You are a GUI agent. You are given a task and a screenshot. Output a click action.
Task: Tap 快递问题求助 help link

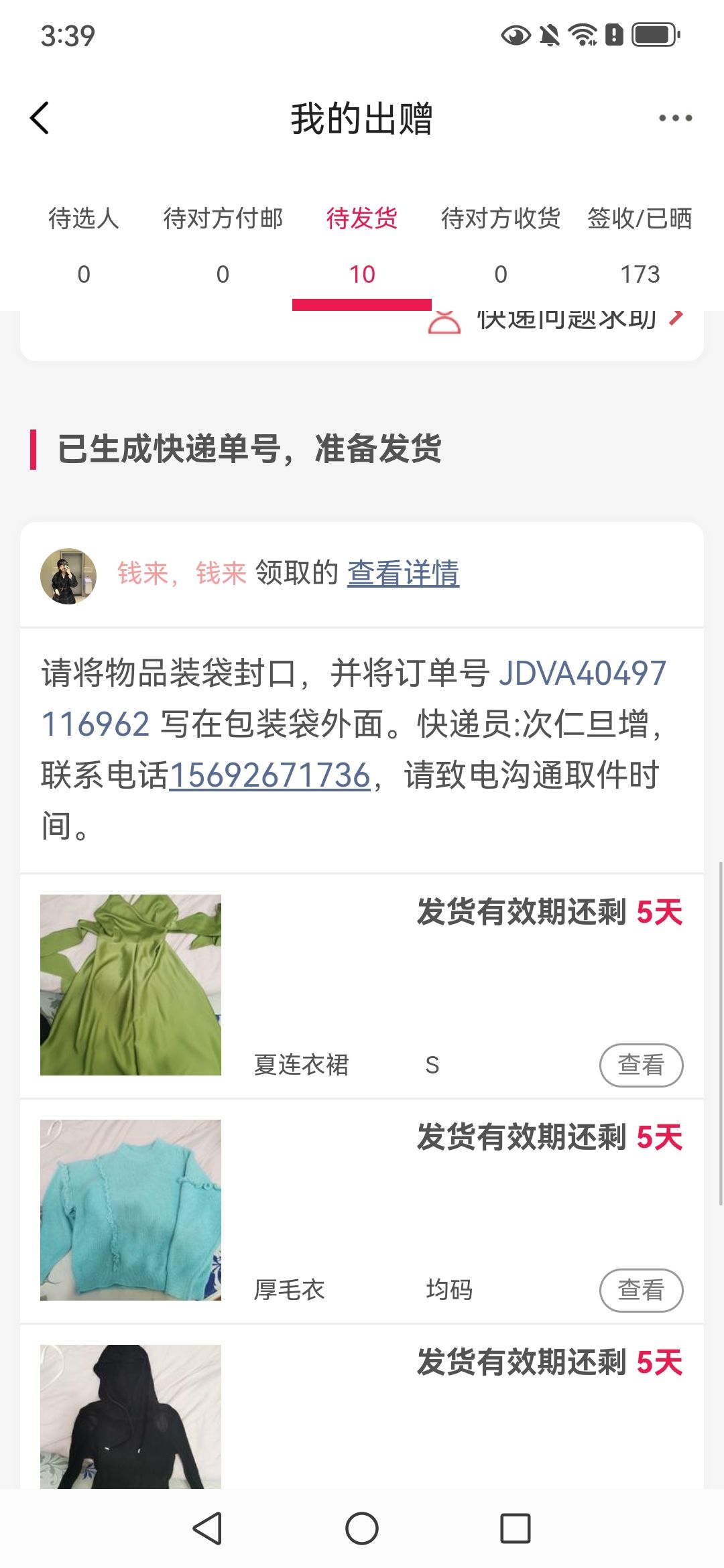(566, 321)
